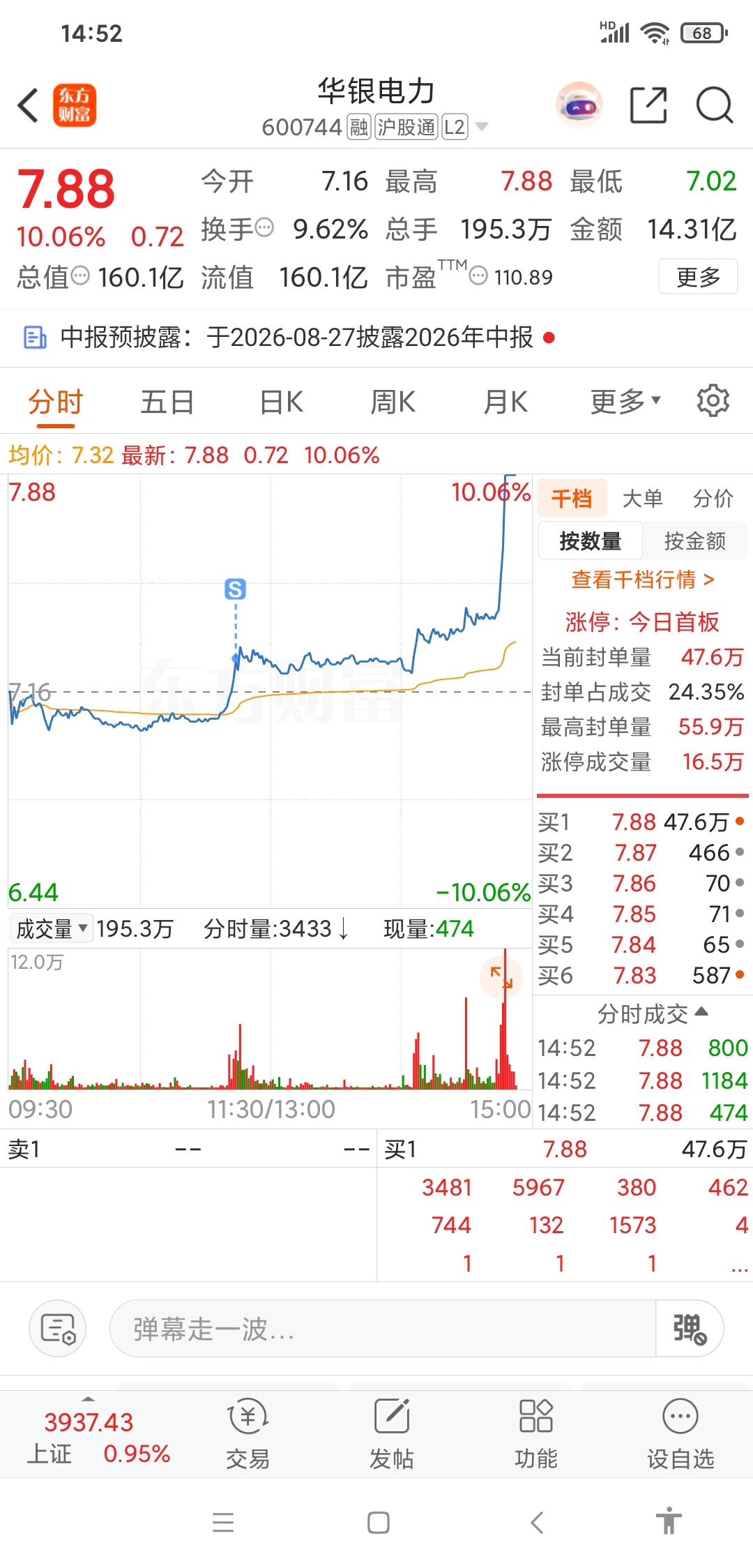Switch to the 分价 tab
753x1568 pixels.
713,499
